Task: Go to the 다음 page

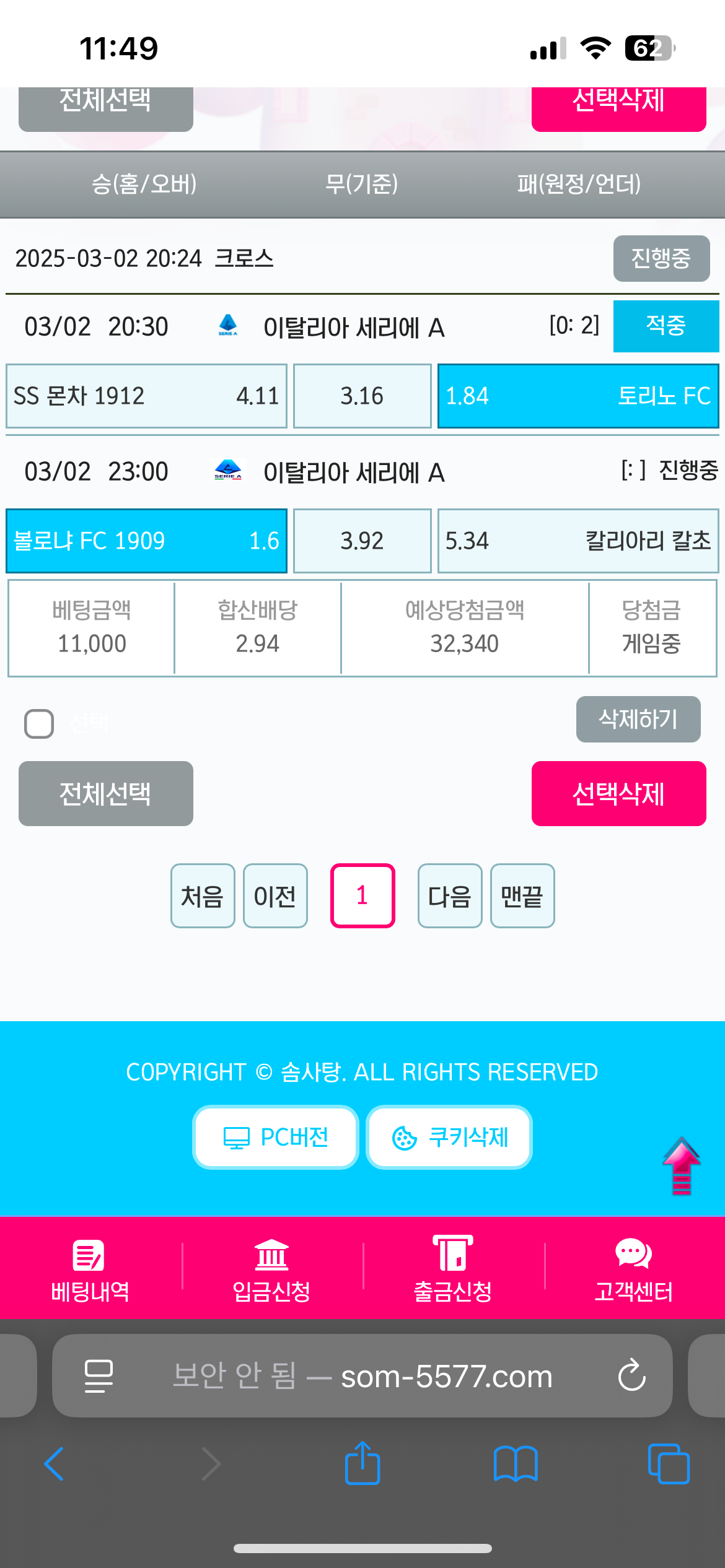Action: point(450,895)
